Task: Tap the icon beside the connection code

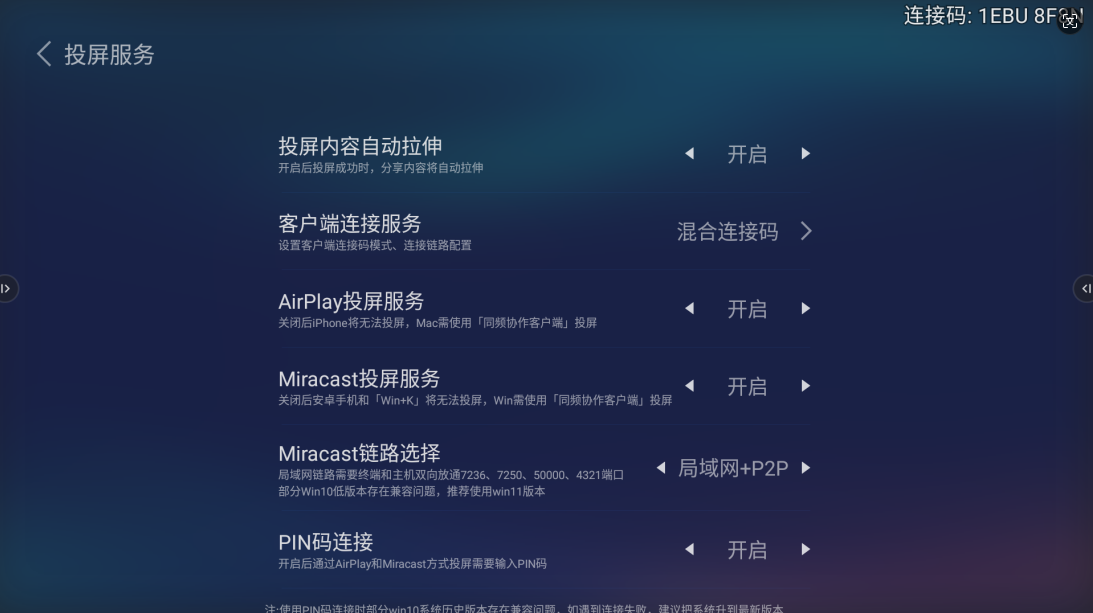Action: [1070, 21]
